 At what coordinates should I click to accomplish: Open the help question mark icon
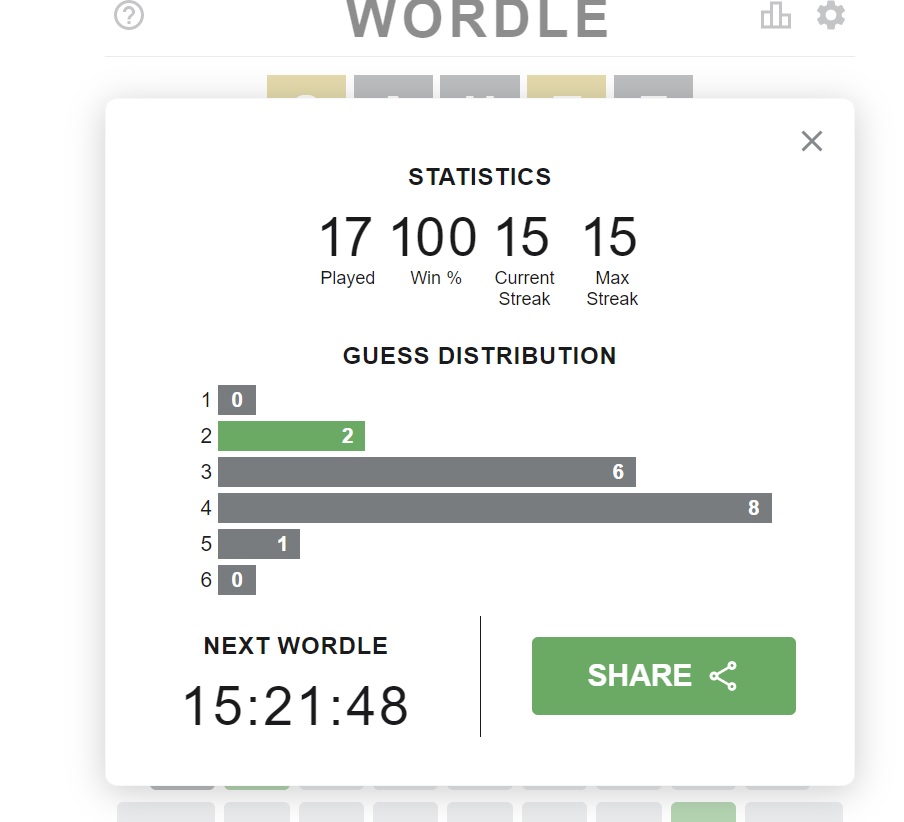pyautogui.click(x=129, y=16)
